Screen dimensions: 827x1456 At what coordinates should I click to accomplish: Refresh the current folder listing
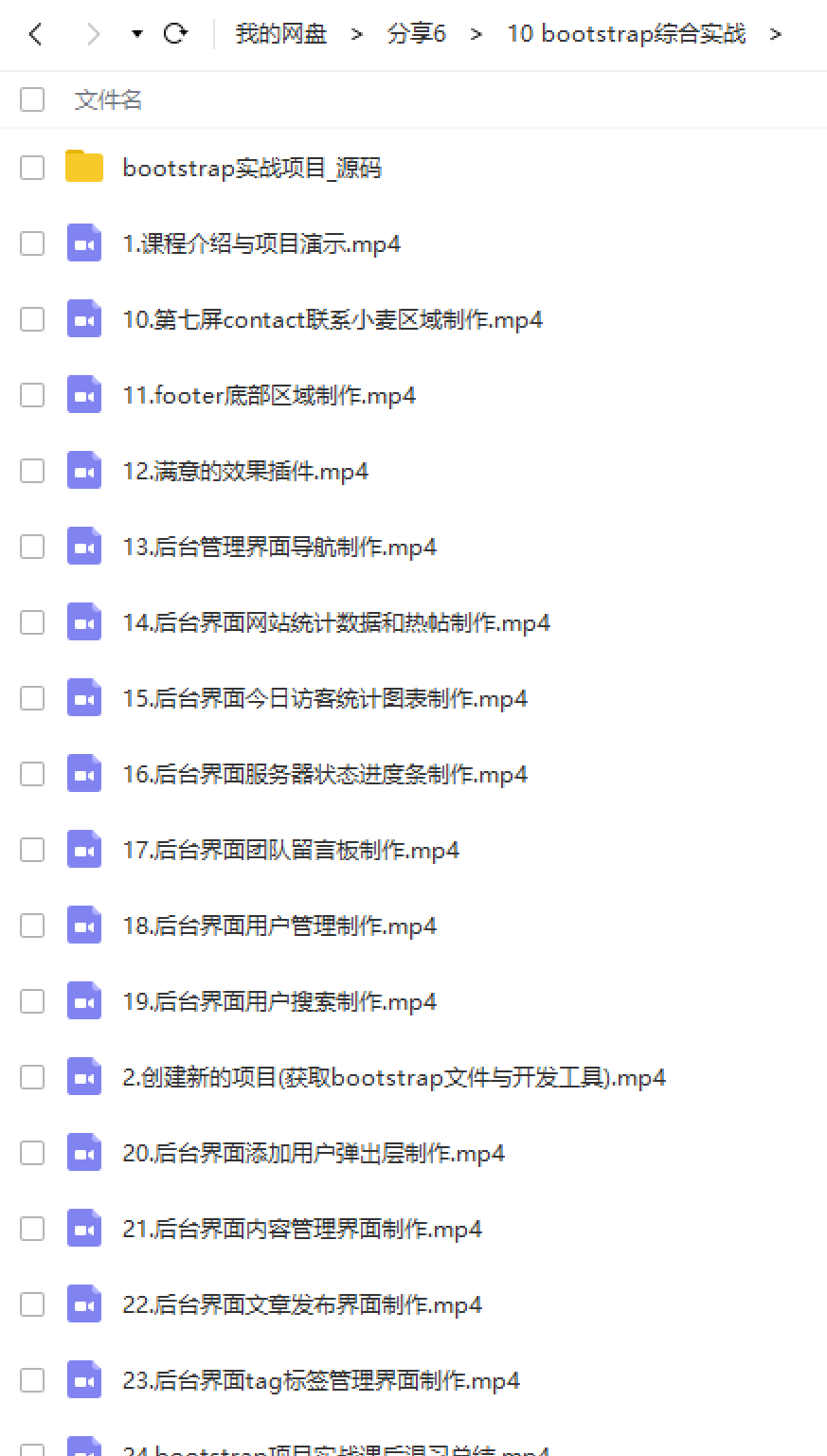[175, 34]
